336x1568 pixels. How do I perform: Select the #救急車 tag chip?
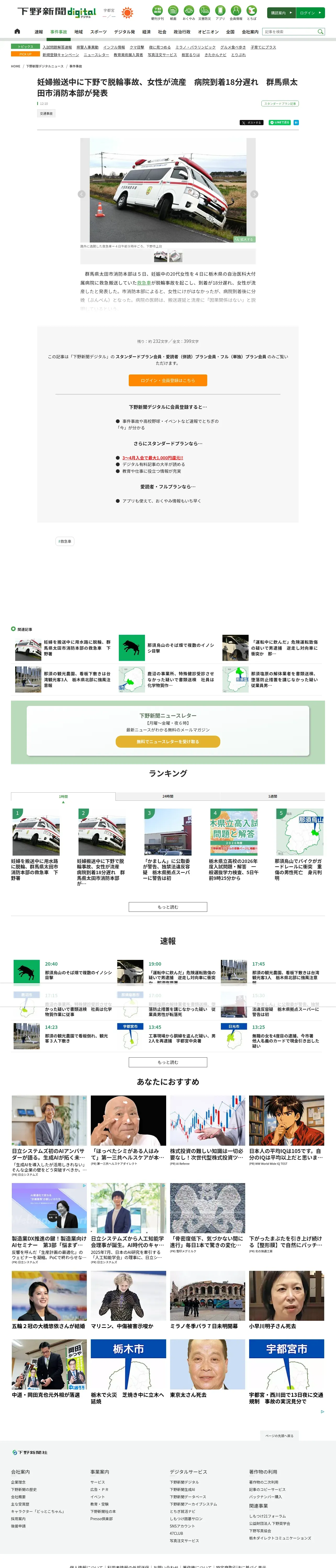pos(65,541)
